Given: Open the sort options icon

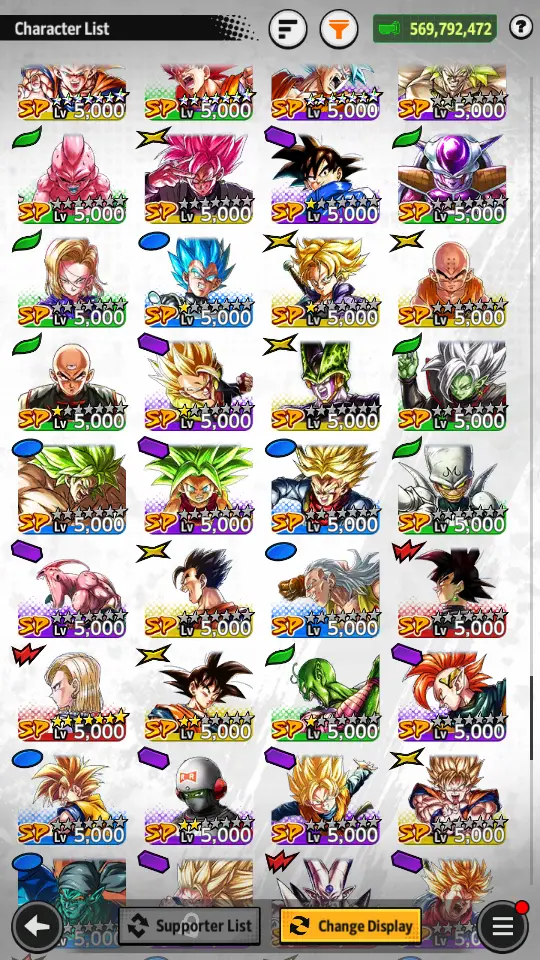Looking at the screenshot, I should [288, 29].
